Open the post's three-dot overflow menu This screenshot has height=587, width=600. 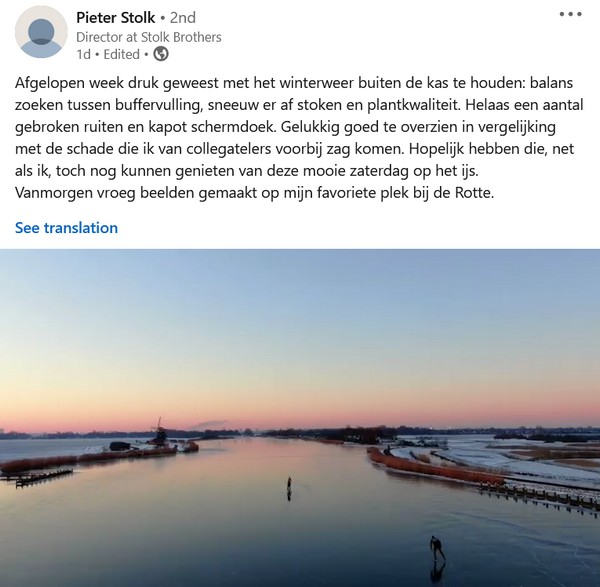pyautogui.click(x=570, y=15)
